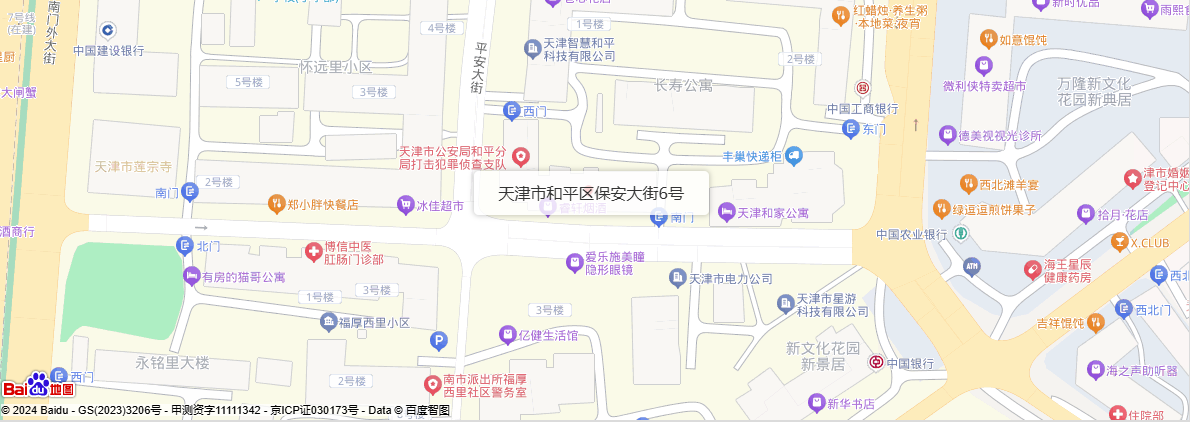Open the Baidu Map logo link
1190x422 pixels.
click(x=38, y=385)
